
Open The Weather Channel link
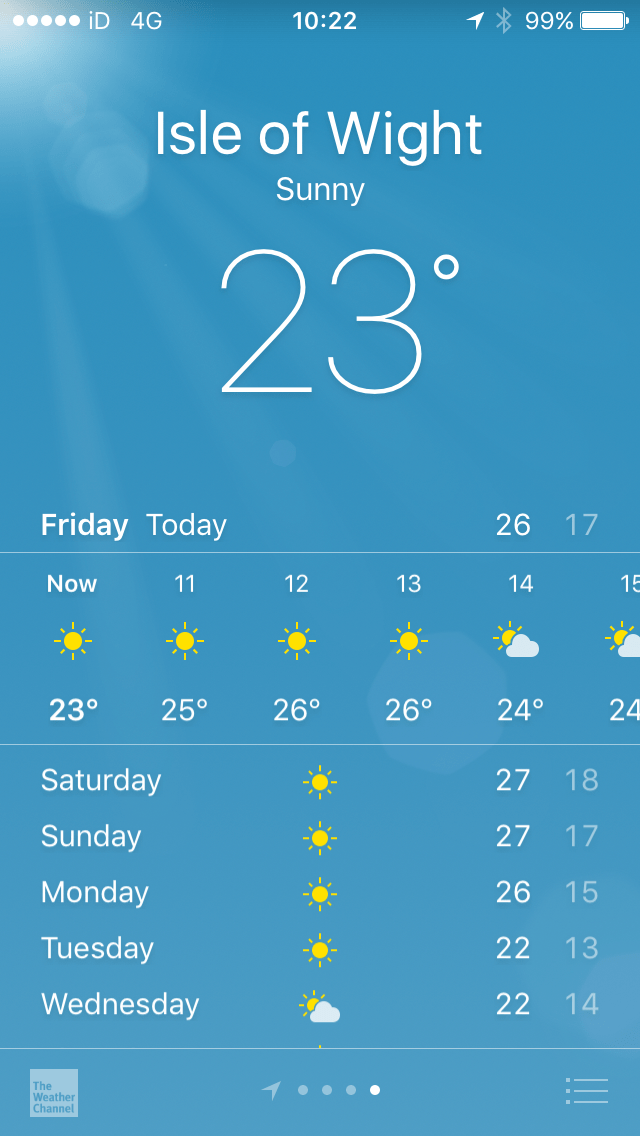tap(54, 1092)
